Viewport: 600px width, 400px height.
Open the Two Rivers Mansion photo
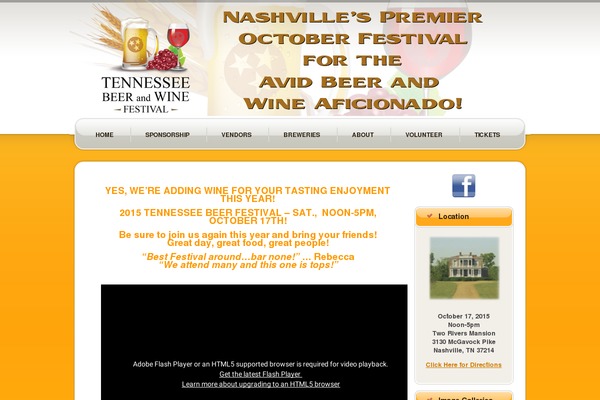(463, 267)
